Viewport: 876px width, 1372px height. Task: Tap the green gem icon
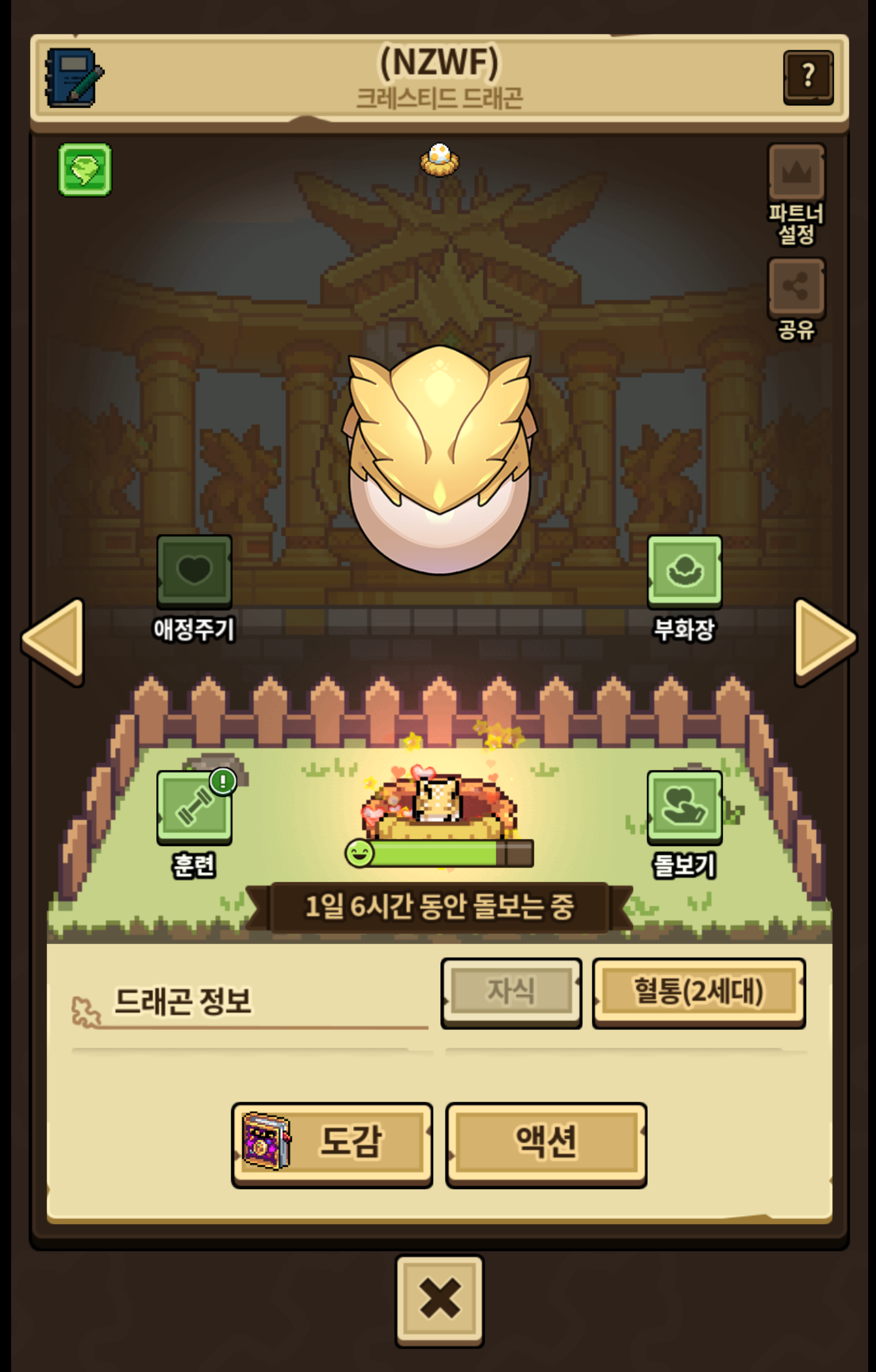tap(85, 169)
